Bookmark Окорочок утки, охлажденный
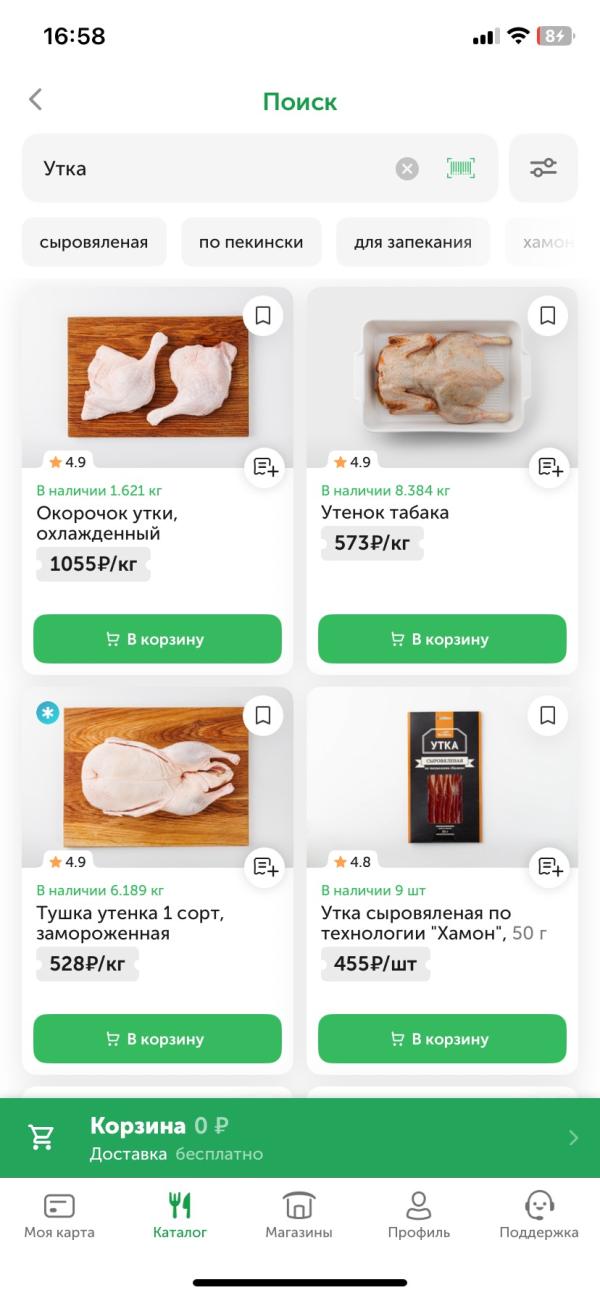The height and width of the screenshot is (1297, 600). tap(263, 316)
